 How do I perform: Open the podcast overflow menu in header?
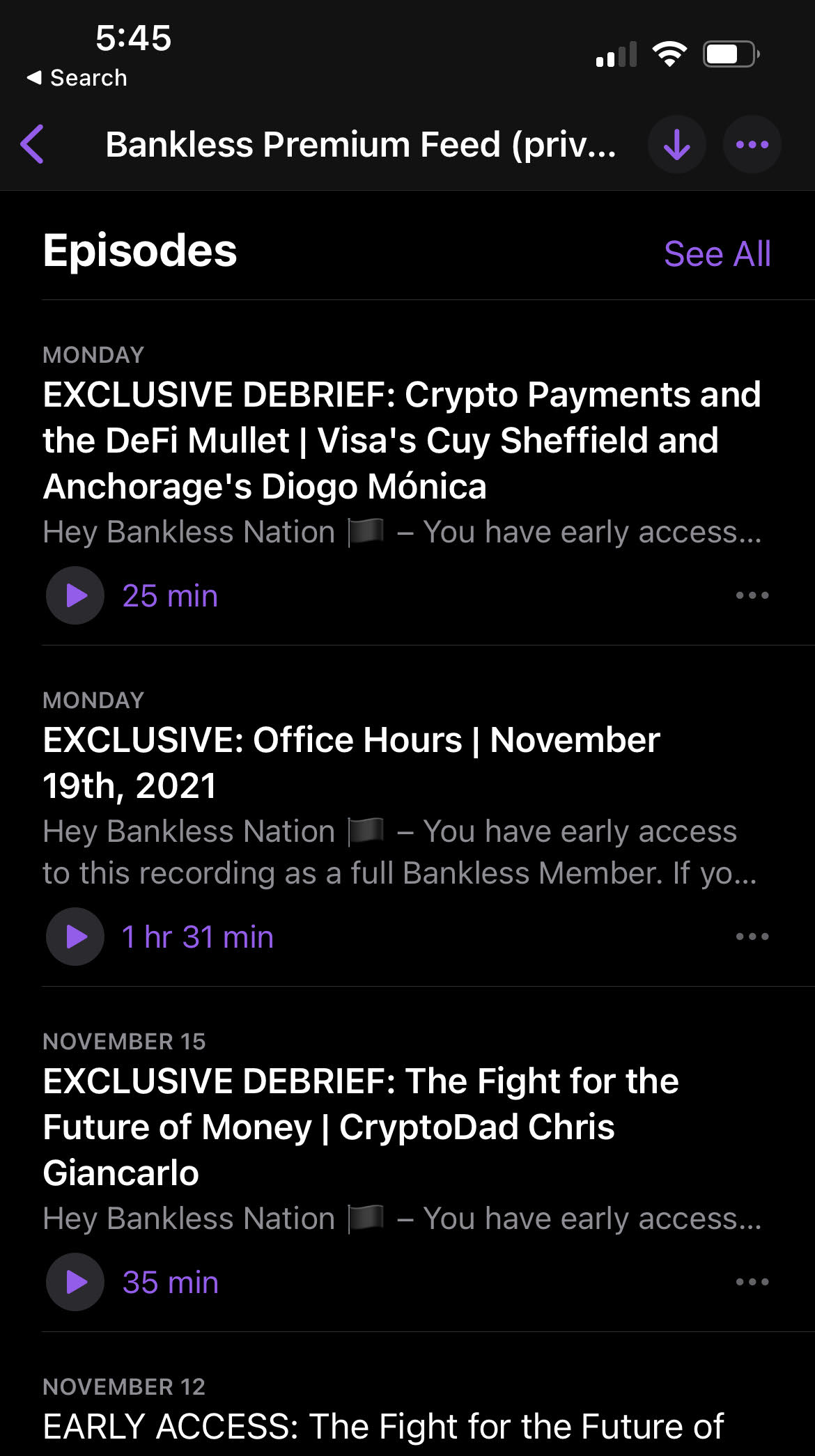(752, 145)
